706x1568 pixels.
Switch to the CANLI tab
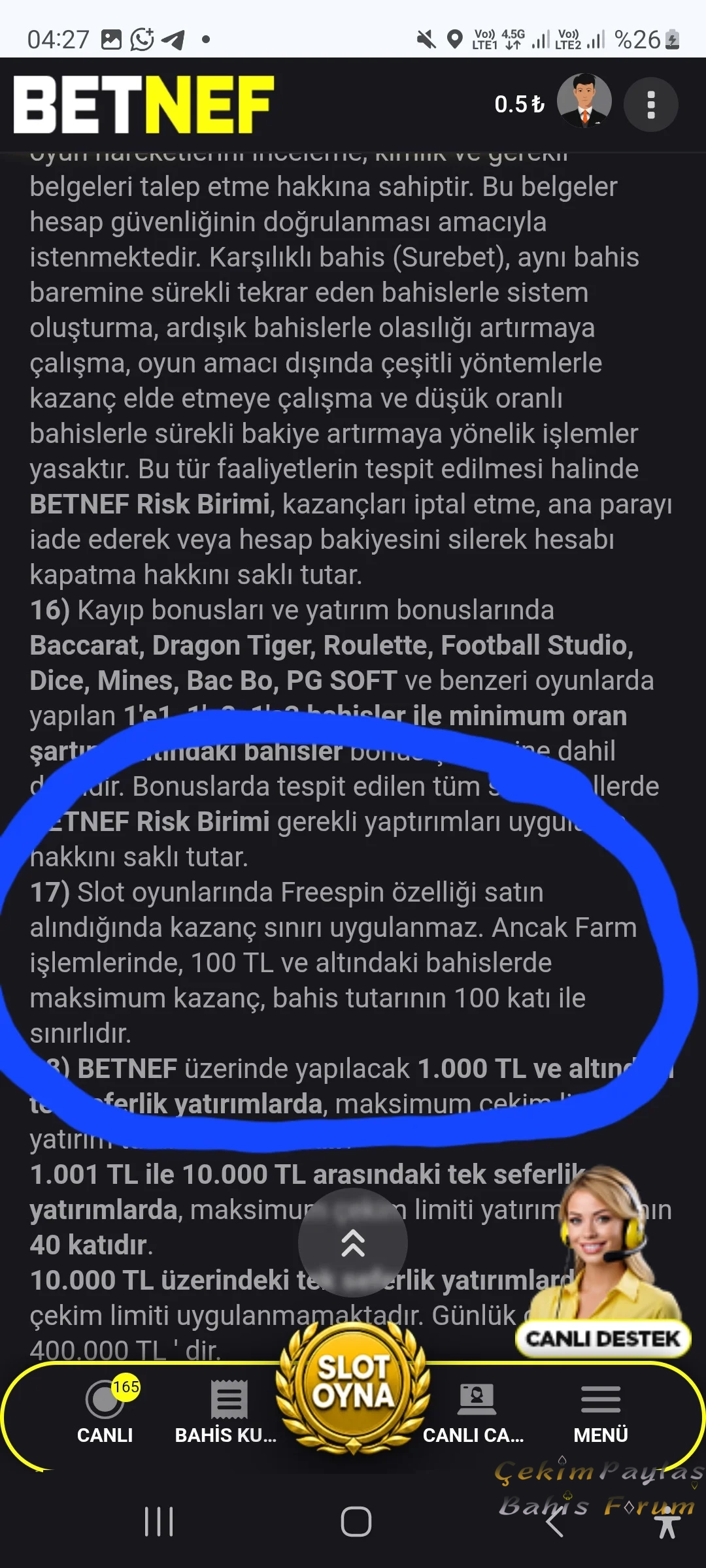105,1413
